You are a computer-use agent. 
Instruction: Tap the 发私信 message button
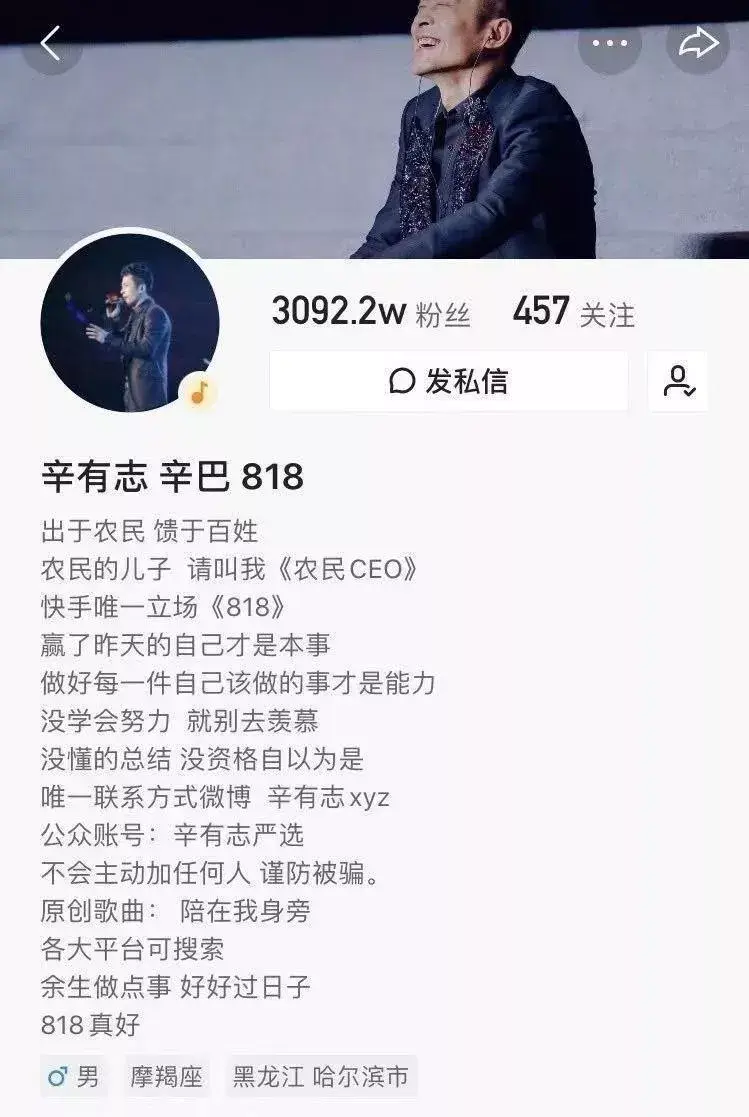448,381
